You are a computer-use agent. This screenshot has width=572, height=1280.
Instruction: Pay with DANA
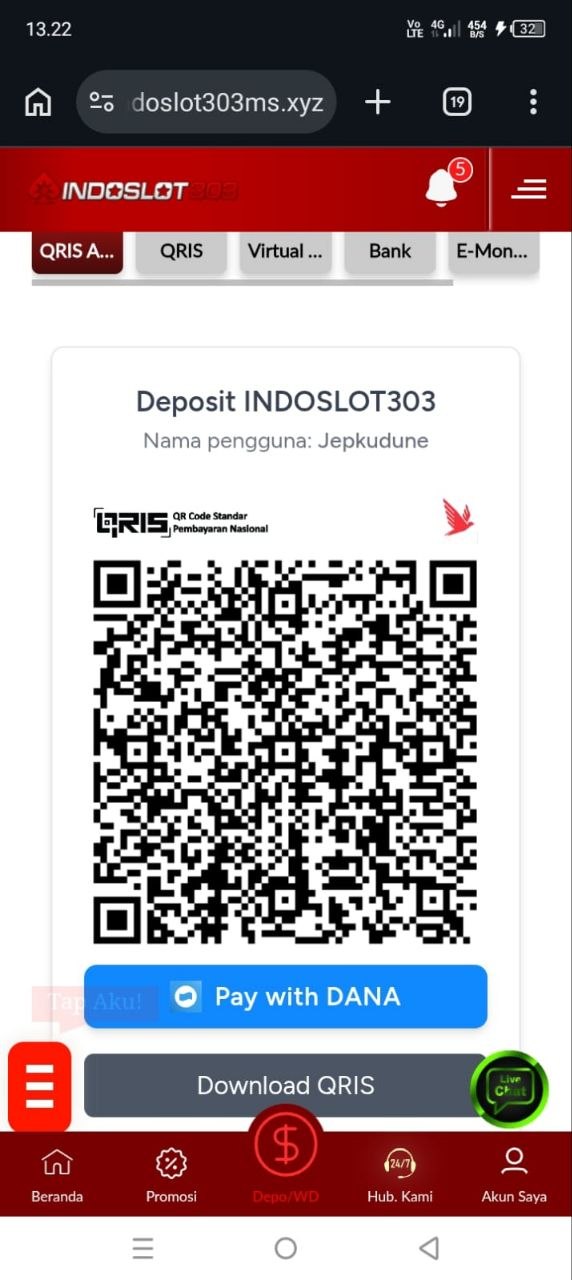286,996
